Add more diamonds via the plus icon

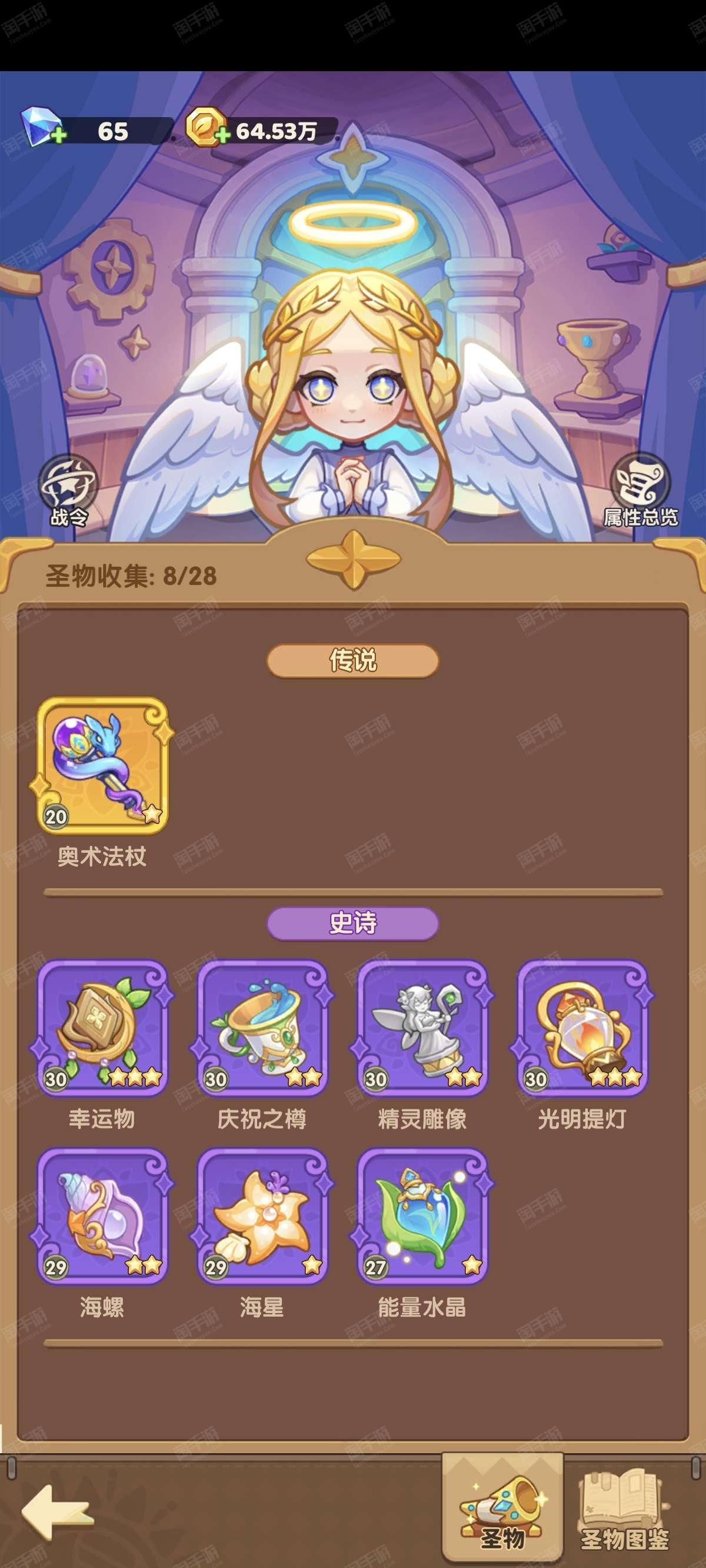[59, 135]
